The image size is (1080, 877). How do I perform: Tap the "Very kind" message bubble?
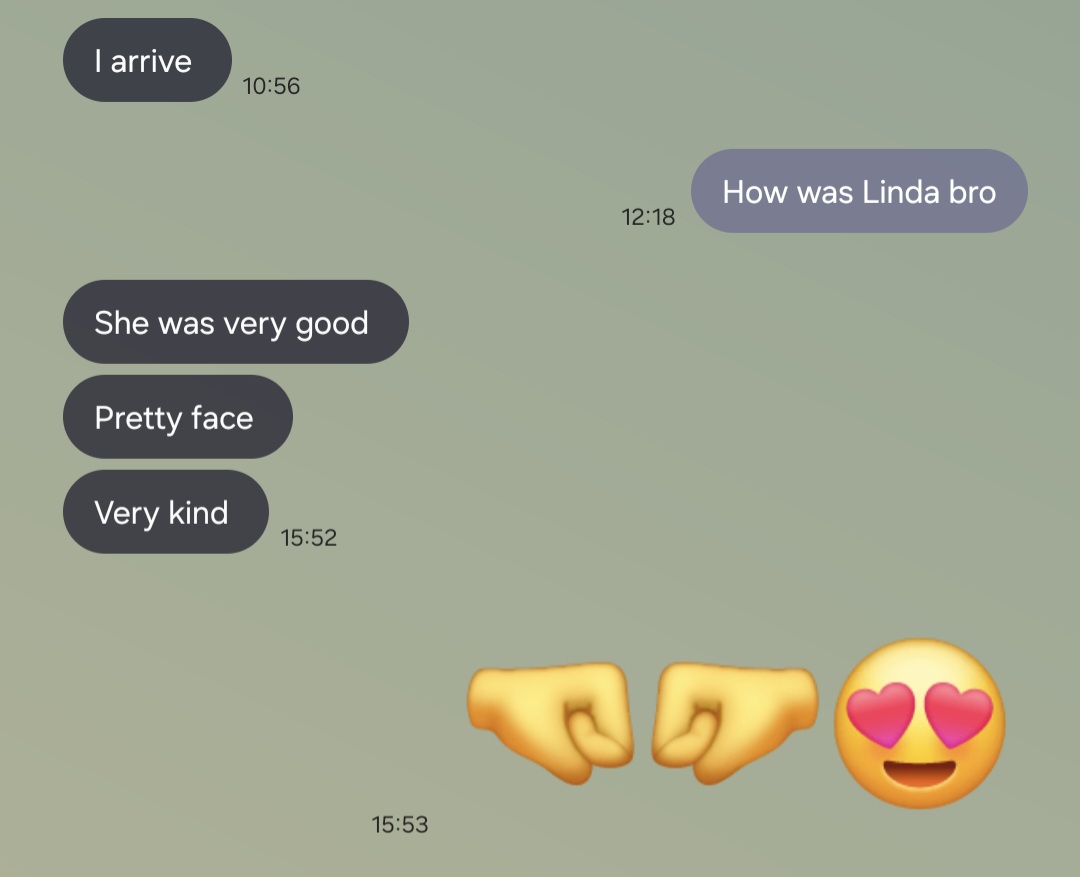pyautogui.click(x=165, y=512)
